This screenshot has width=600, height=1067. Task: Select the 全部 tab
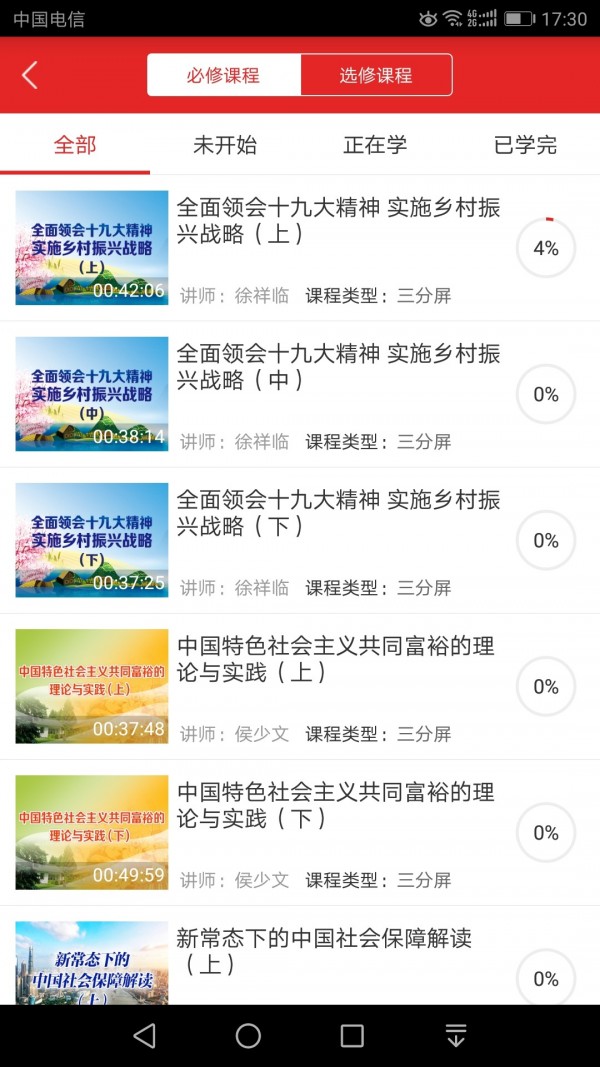75,145
